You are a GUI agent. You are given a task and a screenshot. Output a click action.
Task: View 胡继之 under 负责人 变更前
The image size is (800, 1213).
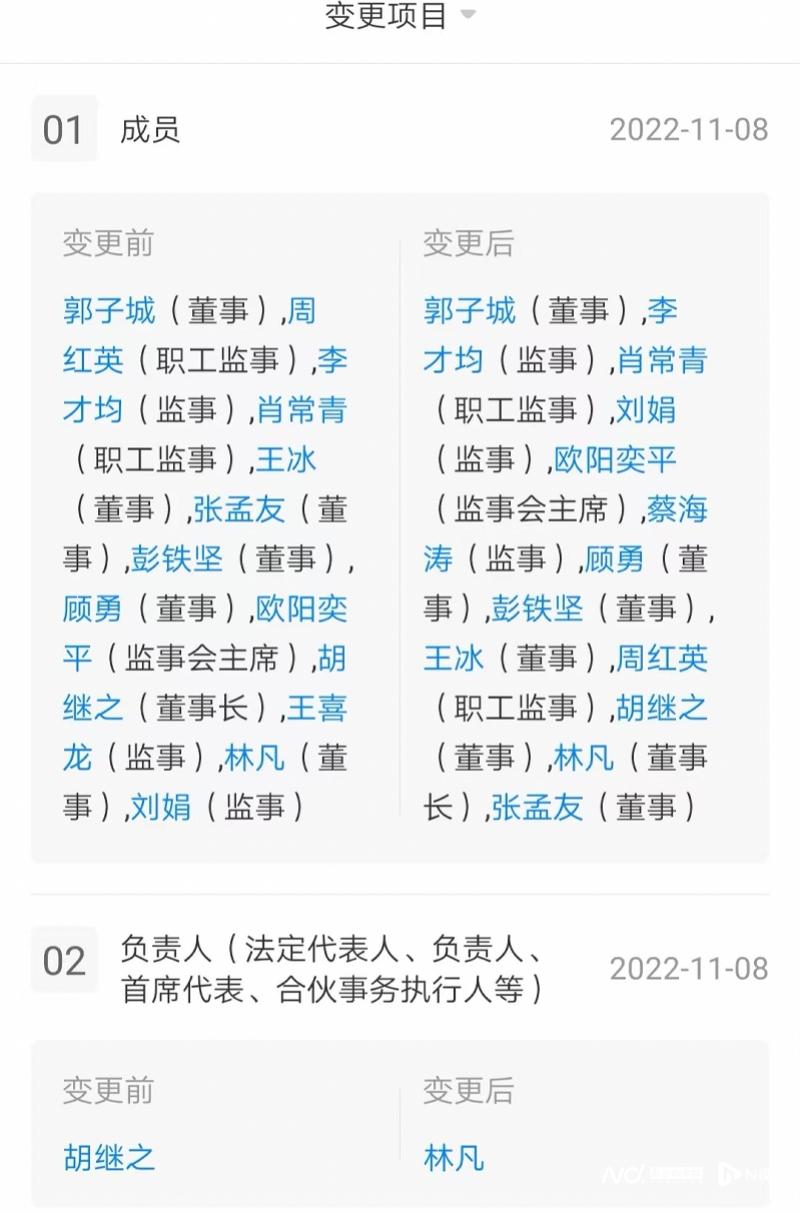tap(109, 1158)
